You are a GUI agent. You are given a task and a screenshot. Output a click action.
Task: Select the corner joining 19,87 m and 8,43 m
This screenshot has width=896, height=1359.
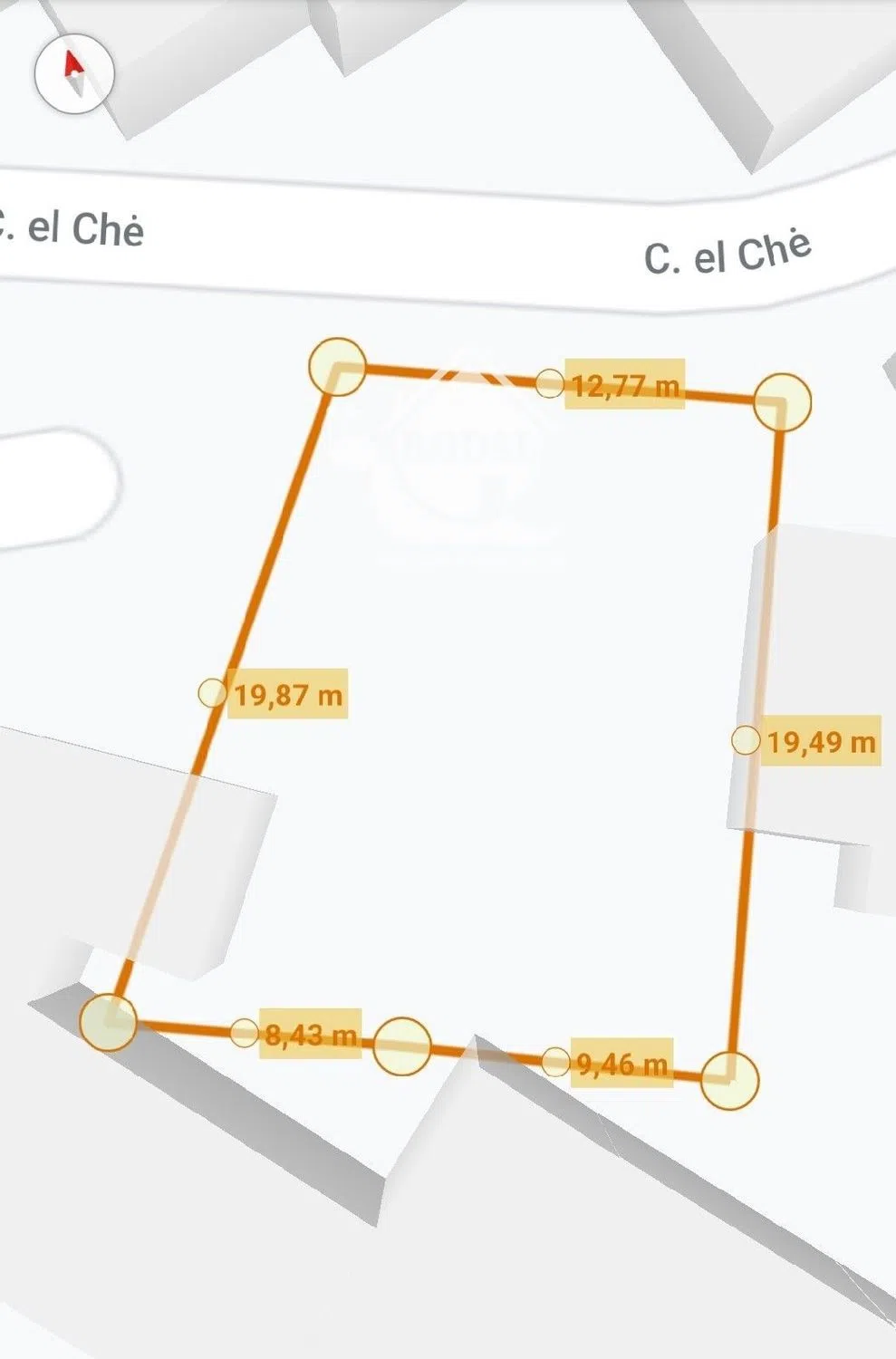[x=108, y=1022]
